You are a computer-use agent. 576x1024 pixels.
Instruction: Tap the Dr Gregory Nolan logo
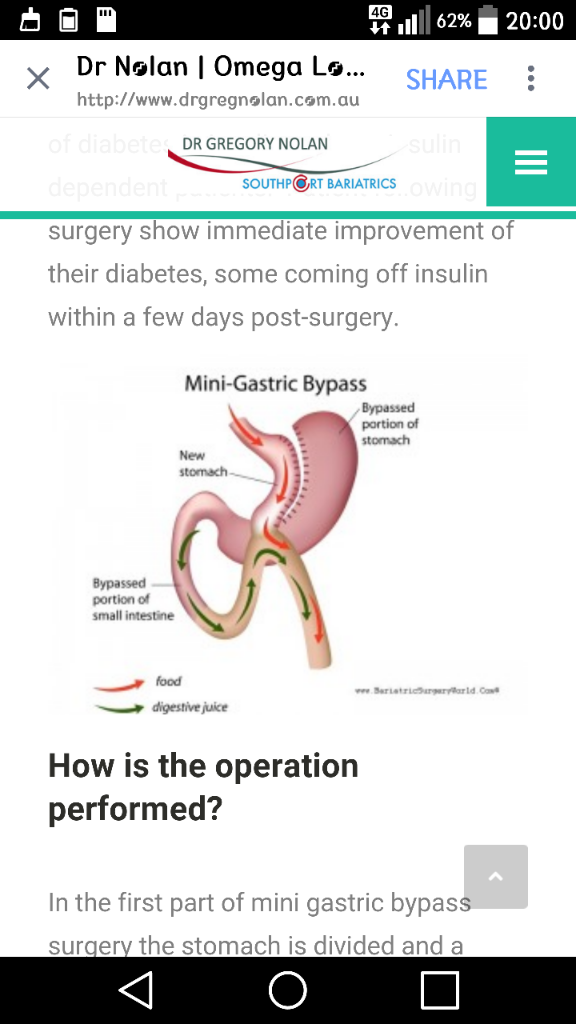click(x=283, y=163)
